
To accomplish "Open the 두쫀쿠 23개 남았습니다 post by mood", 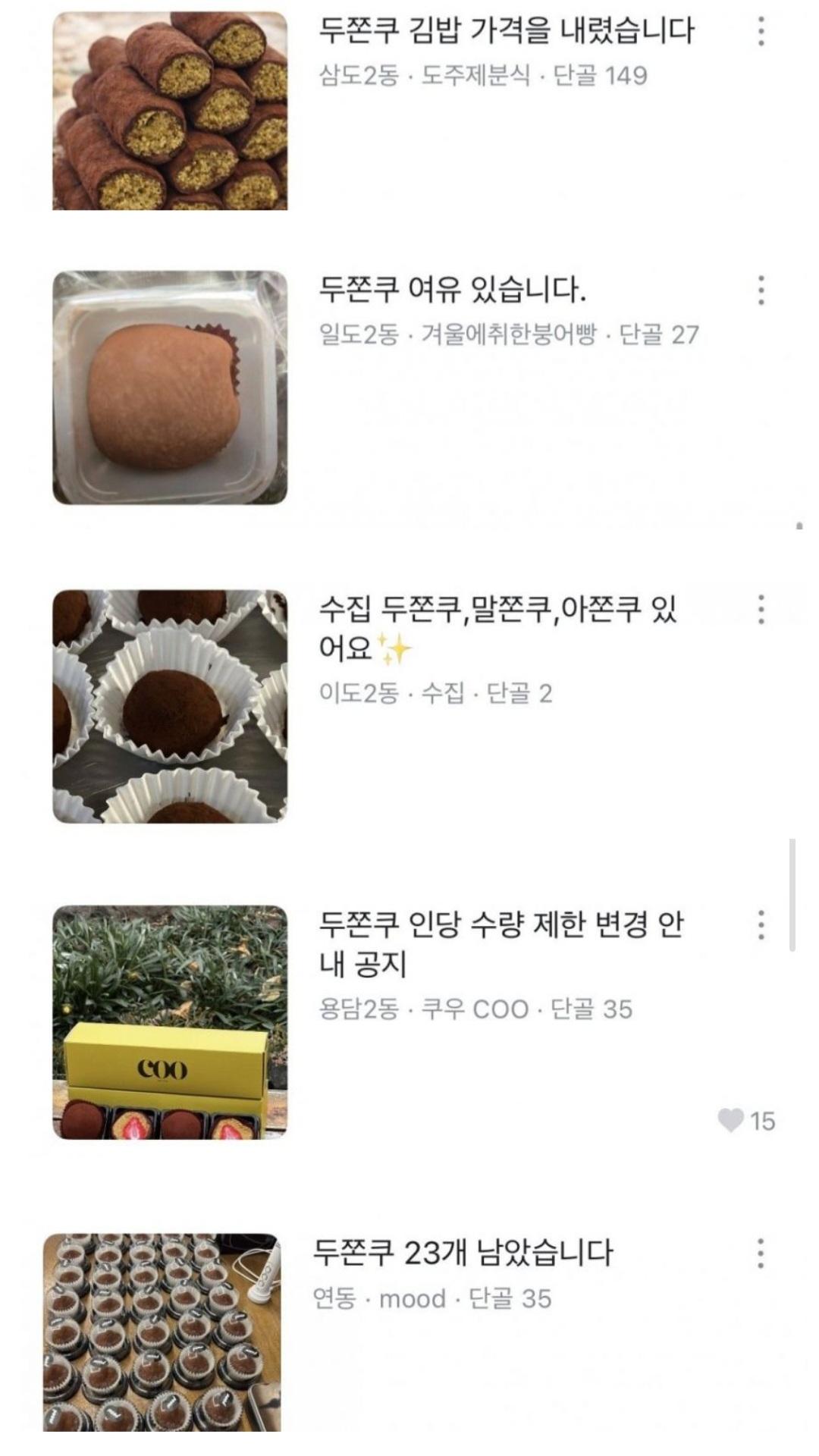I will click(463, 1253).
